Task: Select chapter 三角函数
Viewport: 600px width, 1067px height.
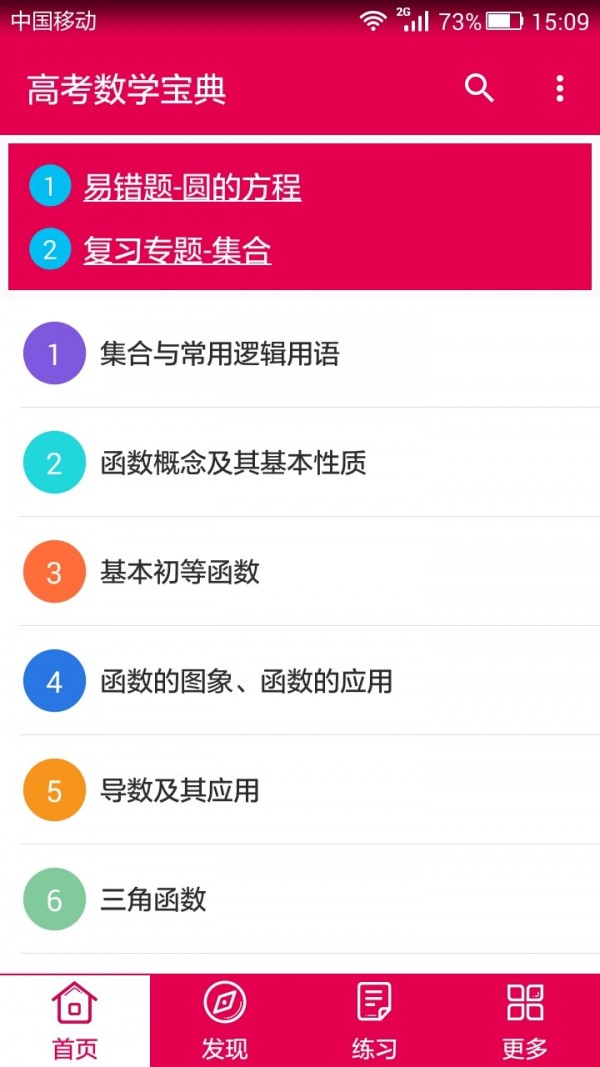Action: coord(300,900)
